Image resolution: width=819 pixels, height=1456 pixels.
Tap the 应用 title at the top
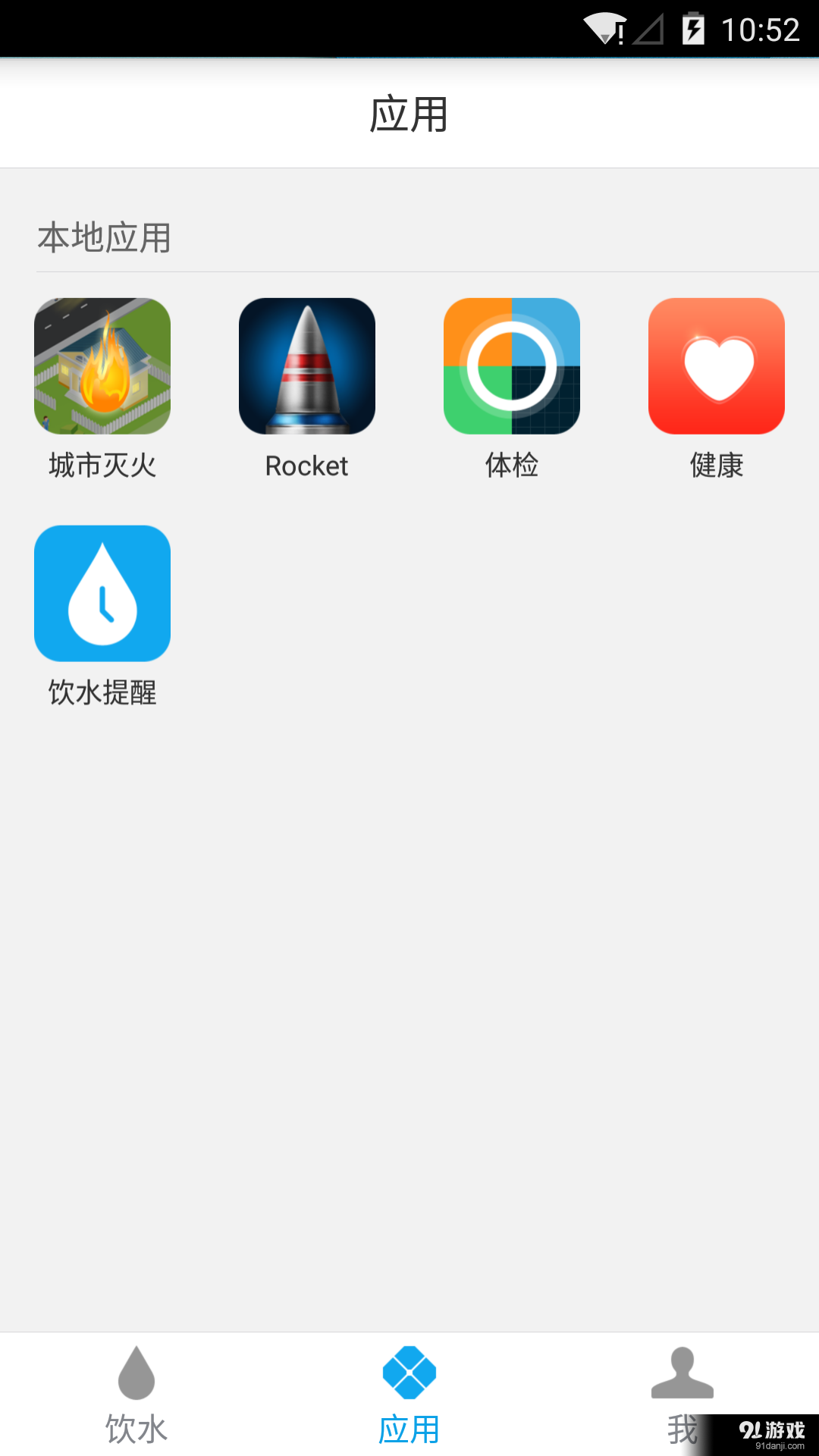[409, 114]
